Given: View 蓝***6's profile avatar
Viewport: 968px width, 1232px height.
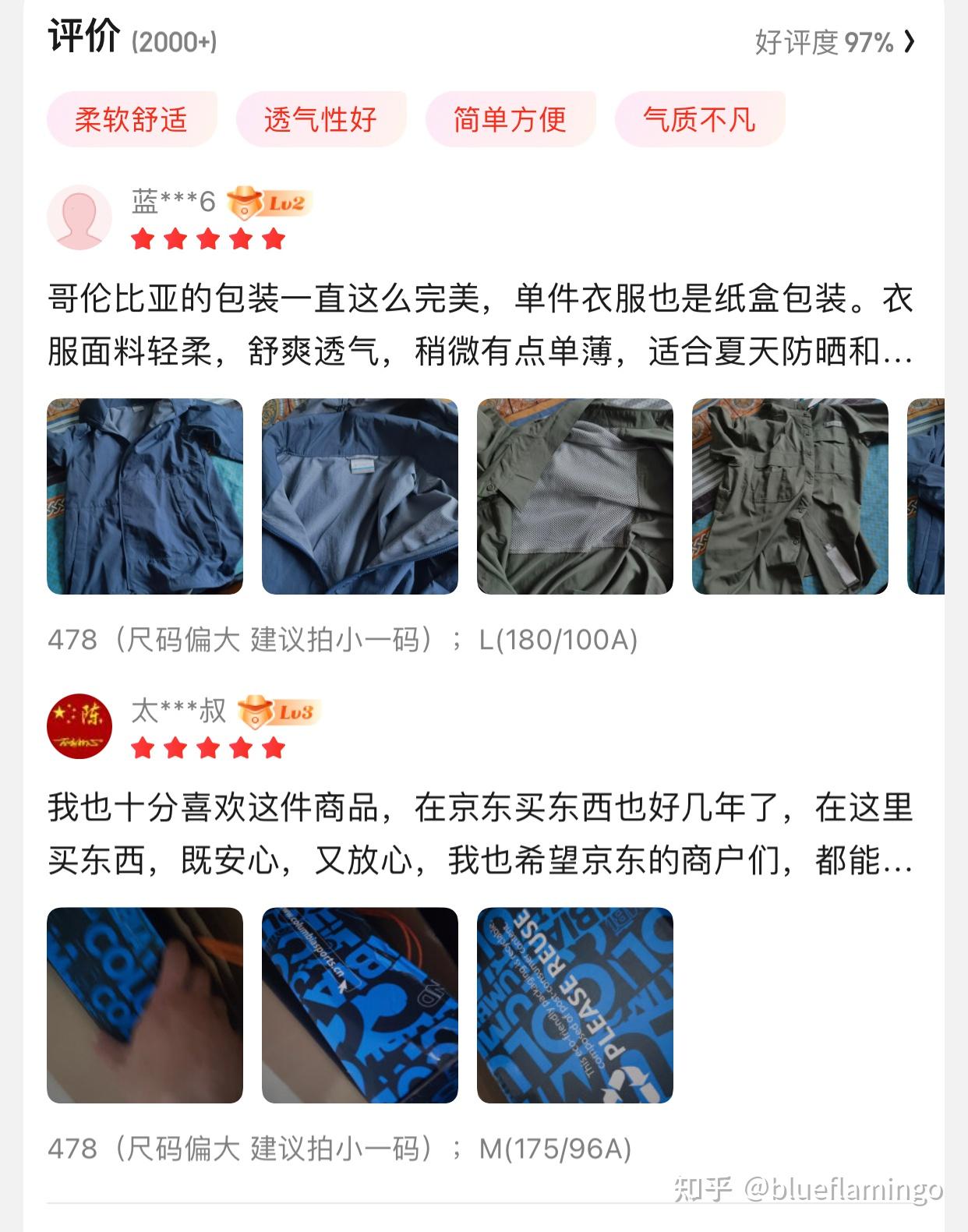Looking at the screenshot, I should coord(79,217).
